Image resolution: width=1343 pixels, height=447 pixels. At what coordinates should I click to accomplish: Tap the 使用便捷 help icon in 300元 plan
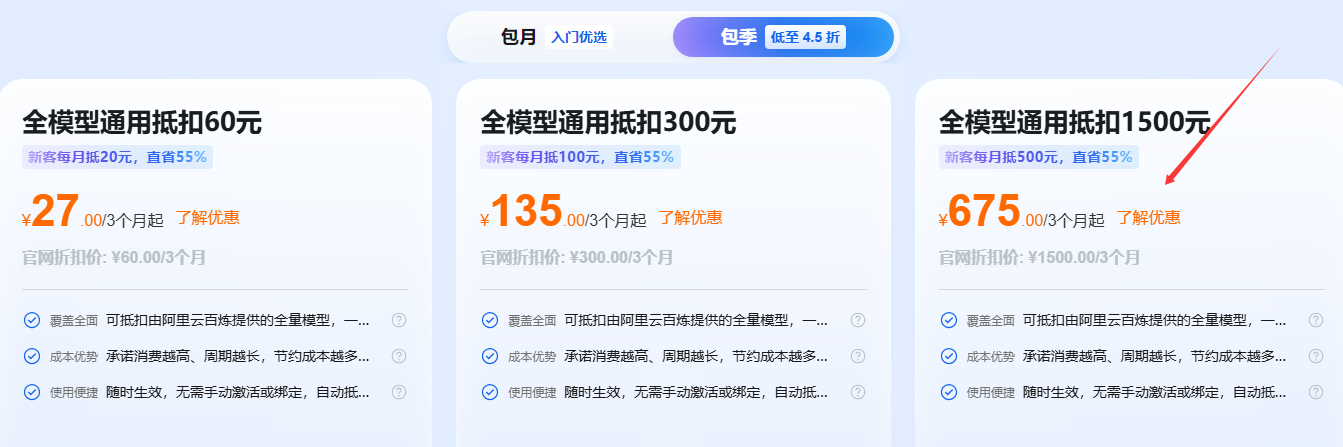[857, 392]
